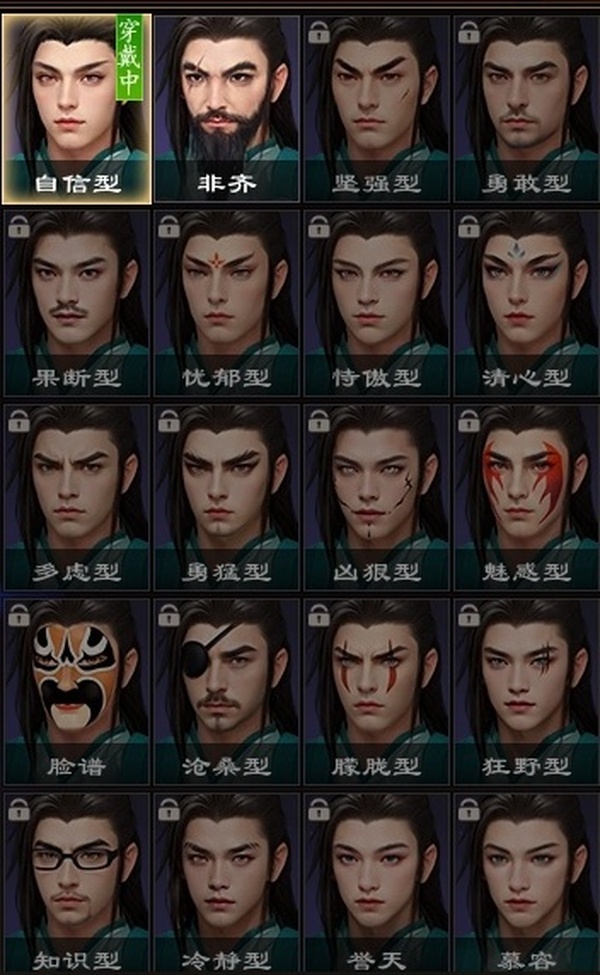
Task: Choose the 勇猛型 face tile
Action: click(x=226, y=496)
